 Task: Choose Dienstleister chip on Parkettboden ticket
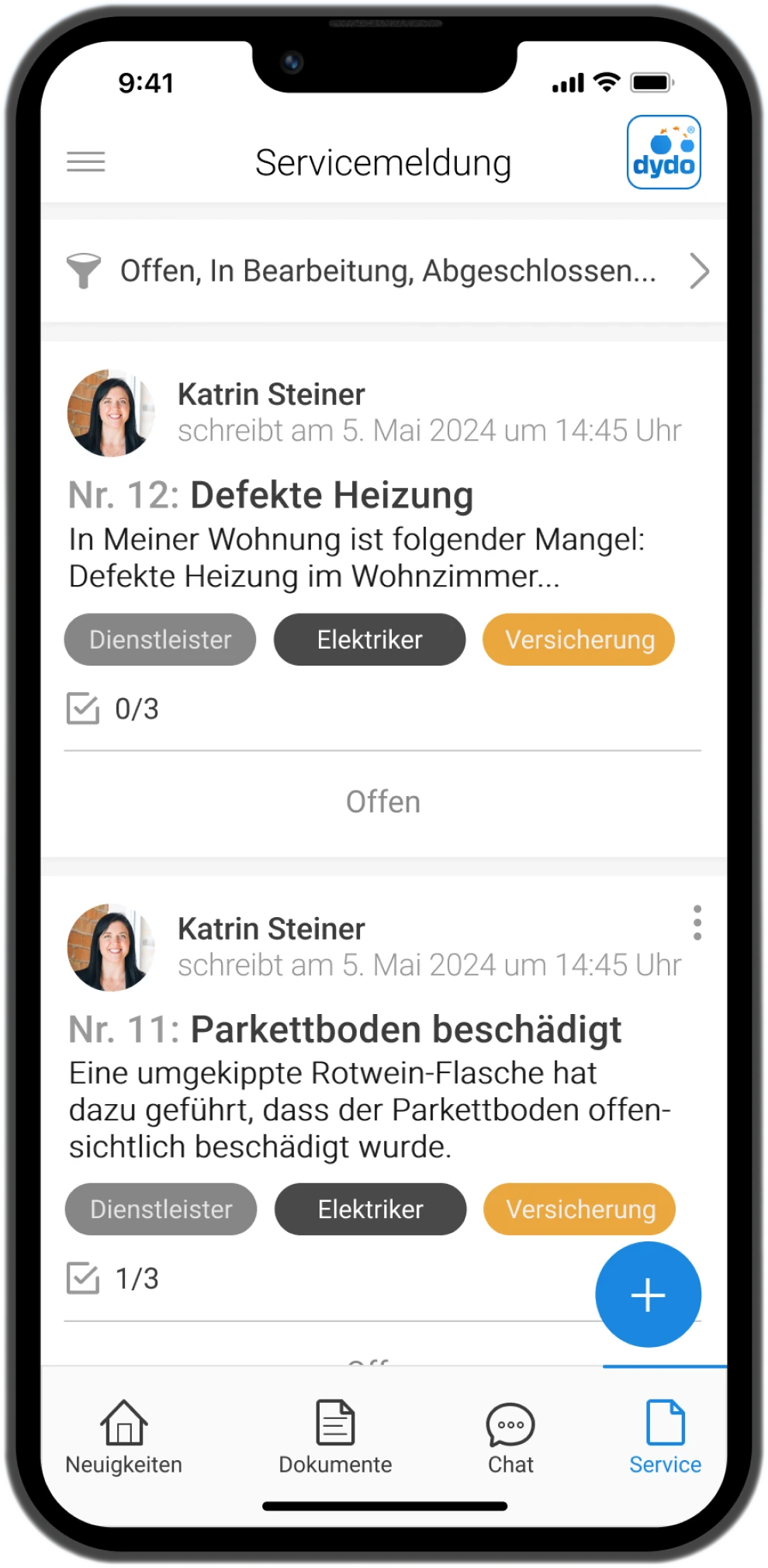pyautogui.click(x=161, y=1210)
